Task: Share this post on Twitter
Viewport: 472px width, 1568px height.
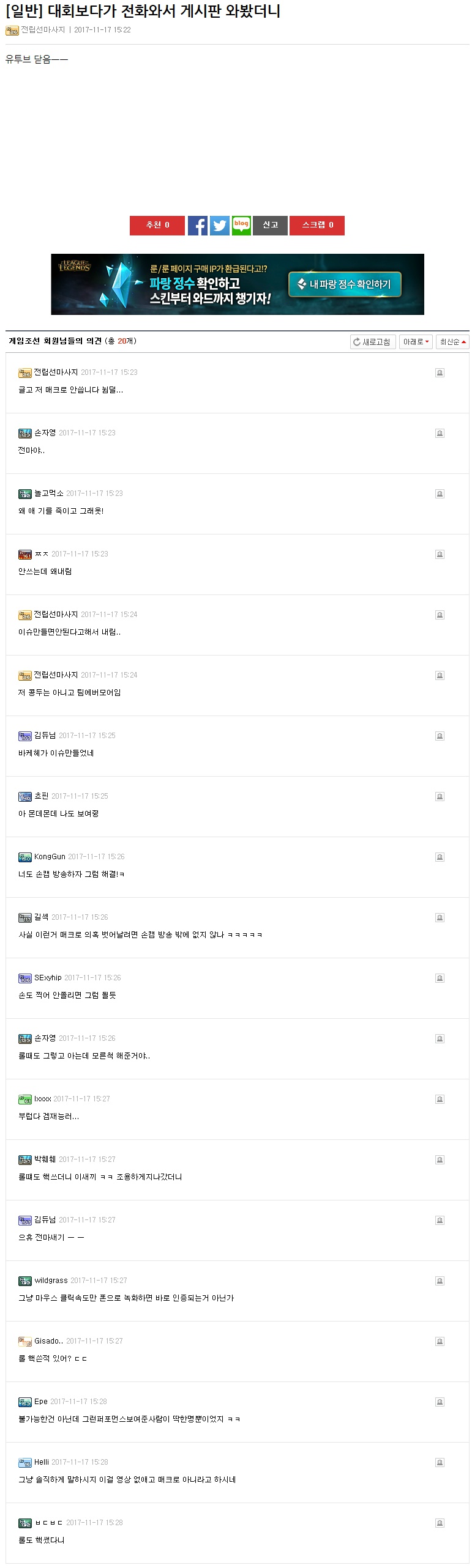Action: pyautogui.click(x=219, y=225)
